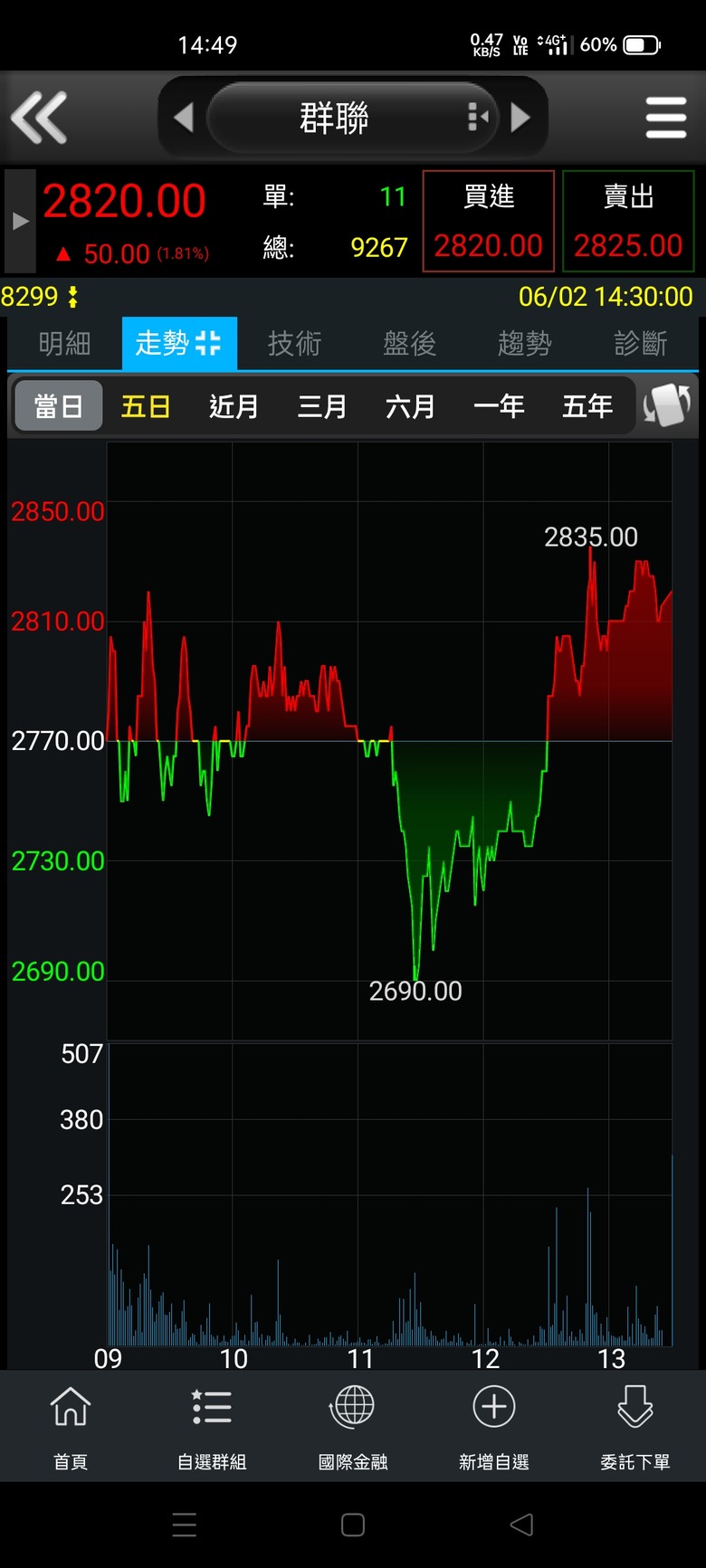Go back using the double-arrow icon
The image size is (706, 1568).
pos(38,118)
